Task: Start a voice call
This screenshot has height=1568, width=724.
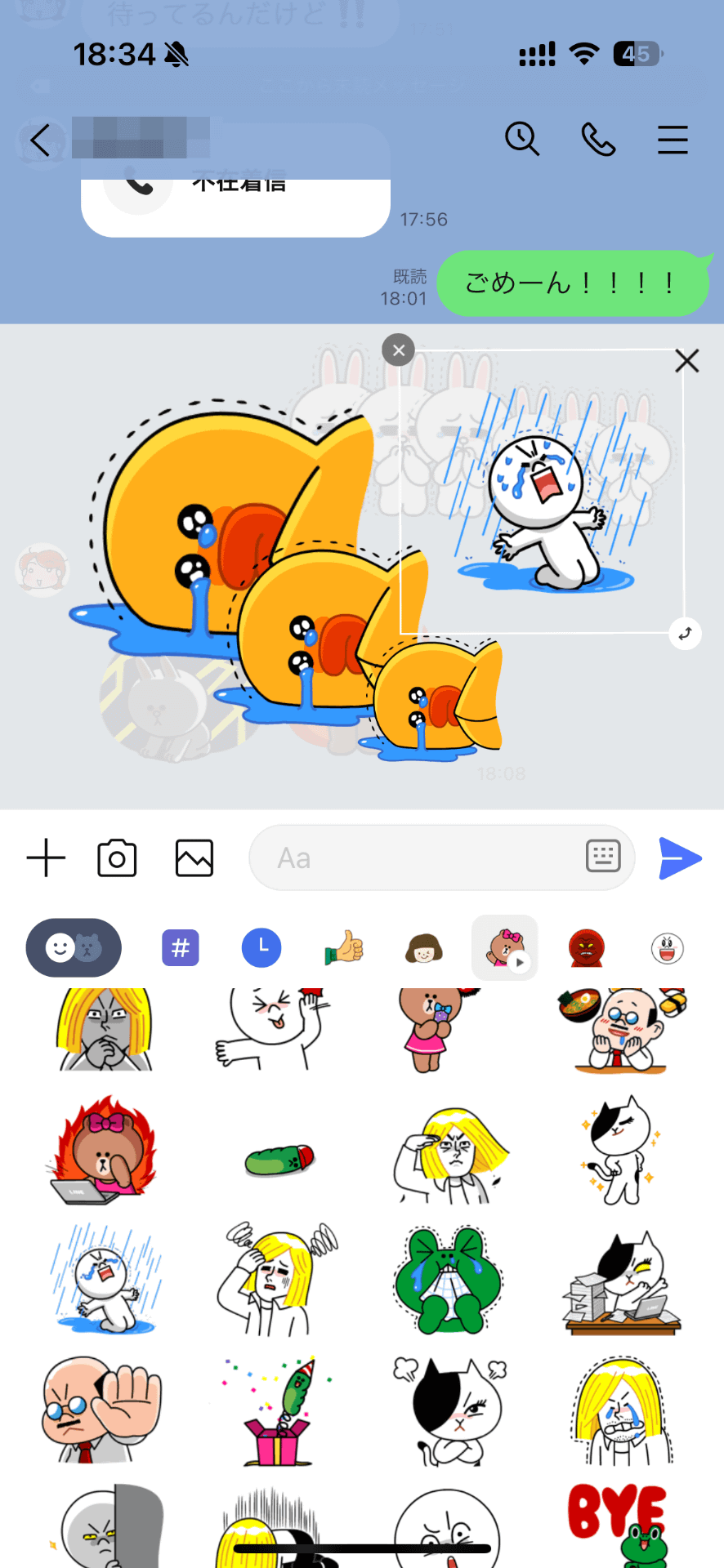Action: point(598,140)
